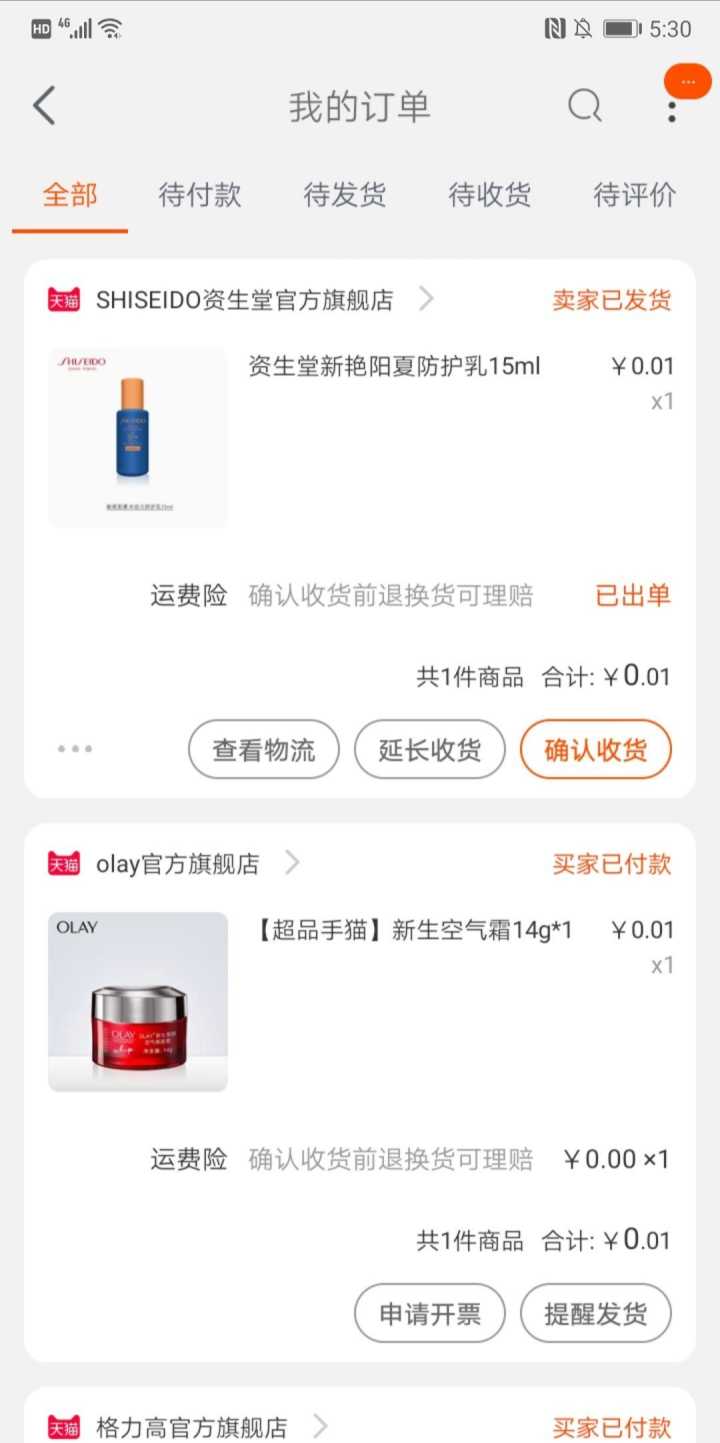
Task: Request an invoice via 申请开票
Action: pyautogui.click(x=430, y=1314)
